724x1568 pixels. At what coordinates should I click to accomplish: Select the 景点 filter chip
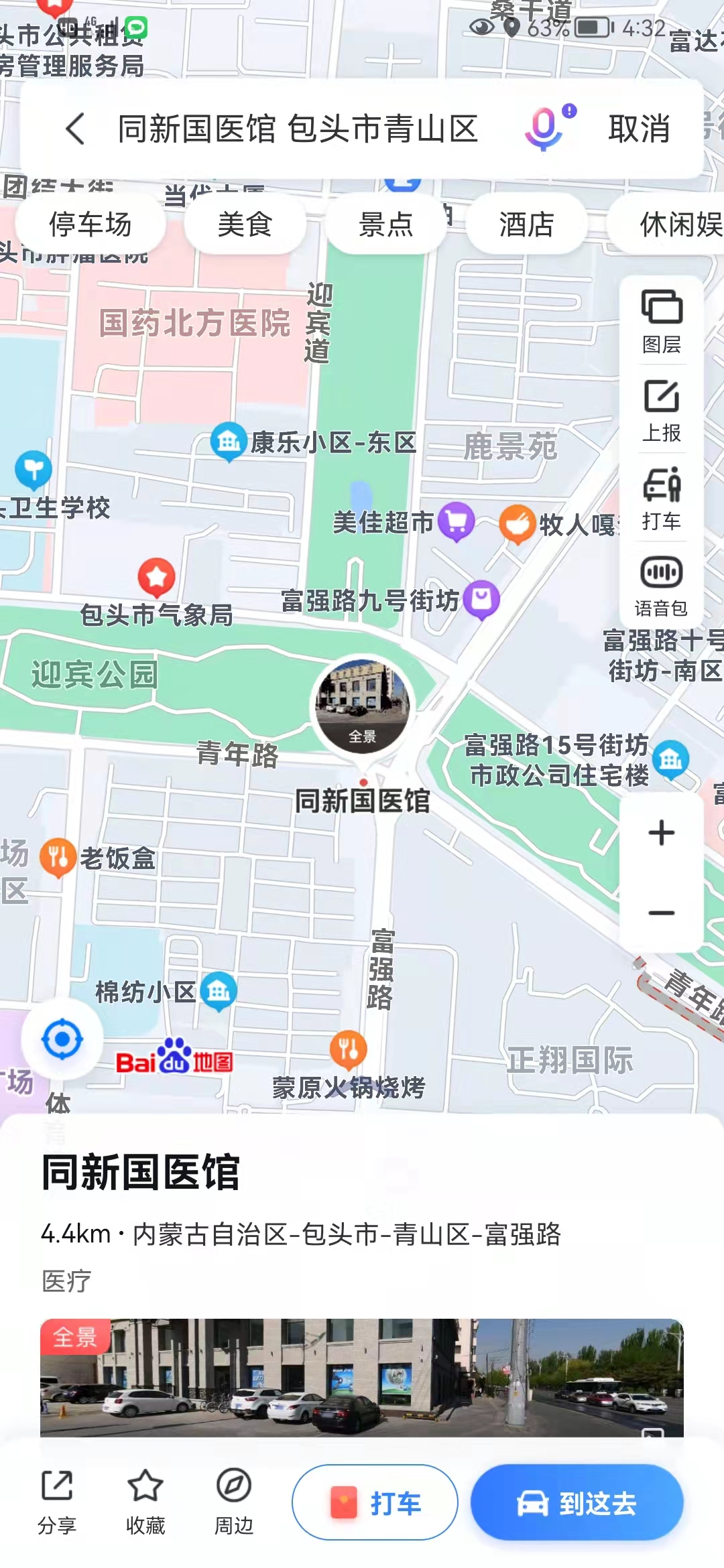(385, 224)
